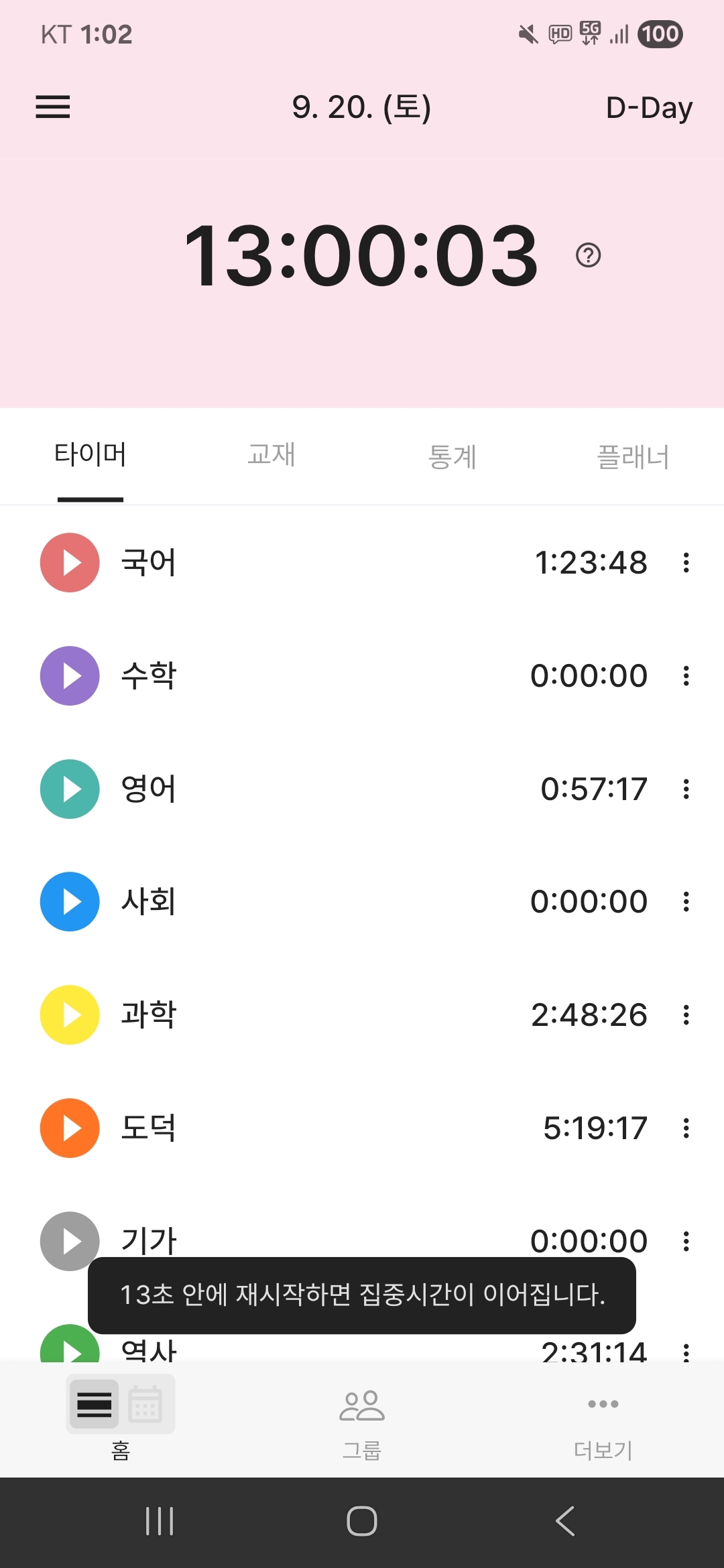Start the 도덕 timer
Image resolution: width=724 pixels, height=1568 pixels.
click(70, 1128)
